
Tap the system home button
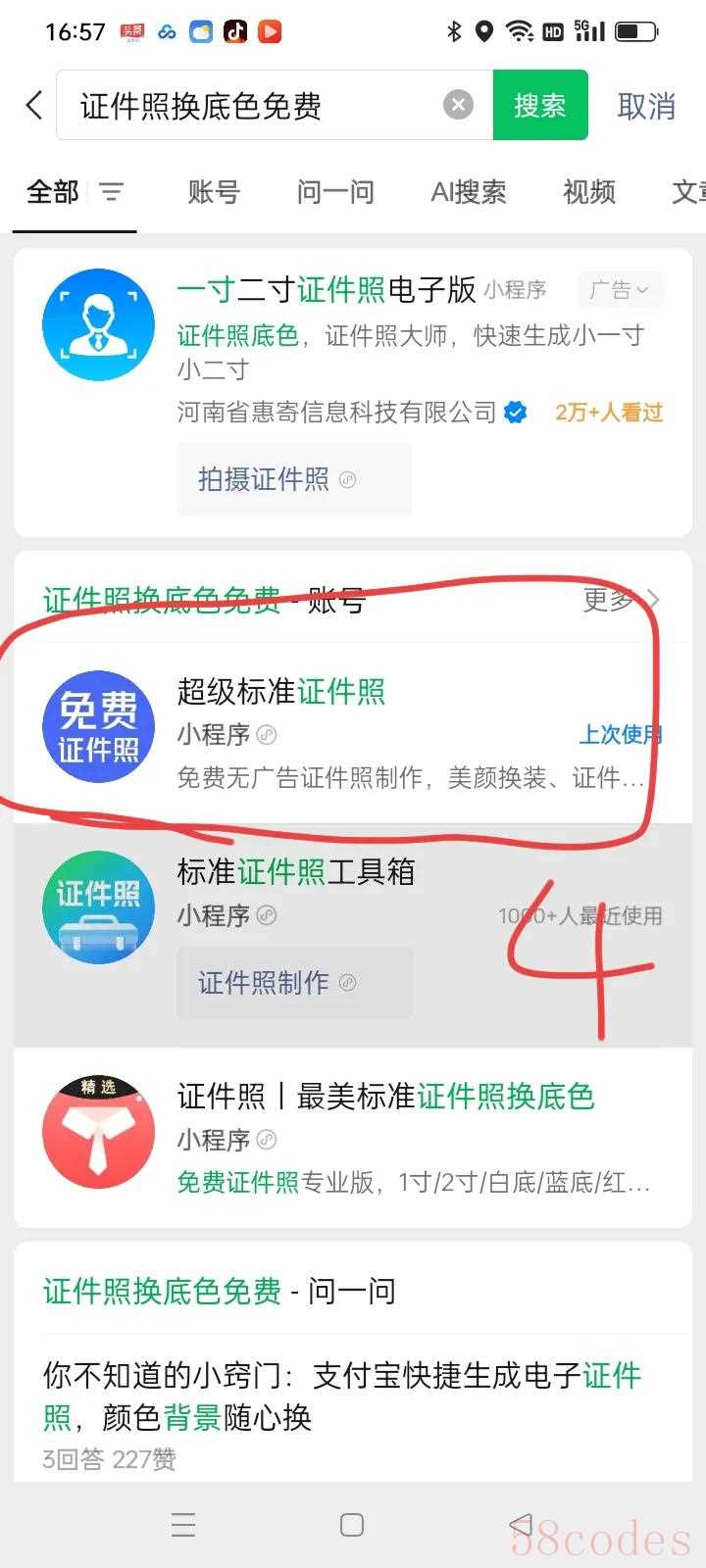coord(351,1525)
